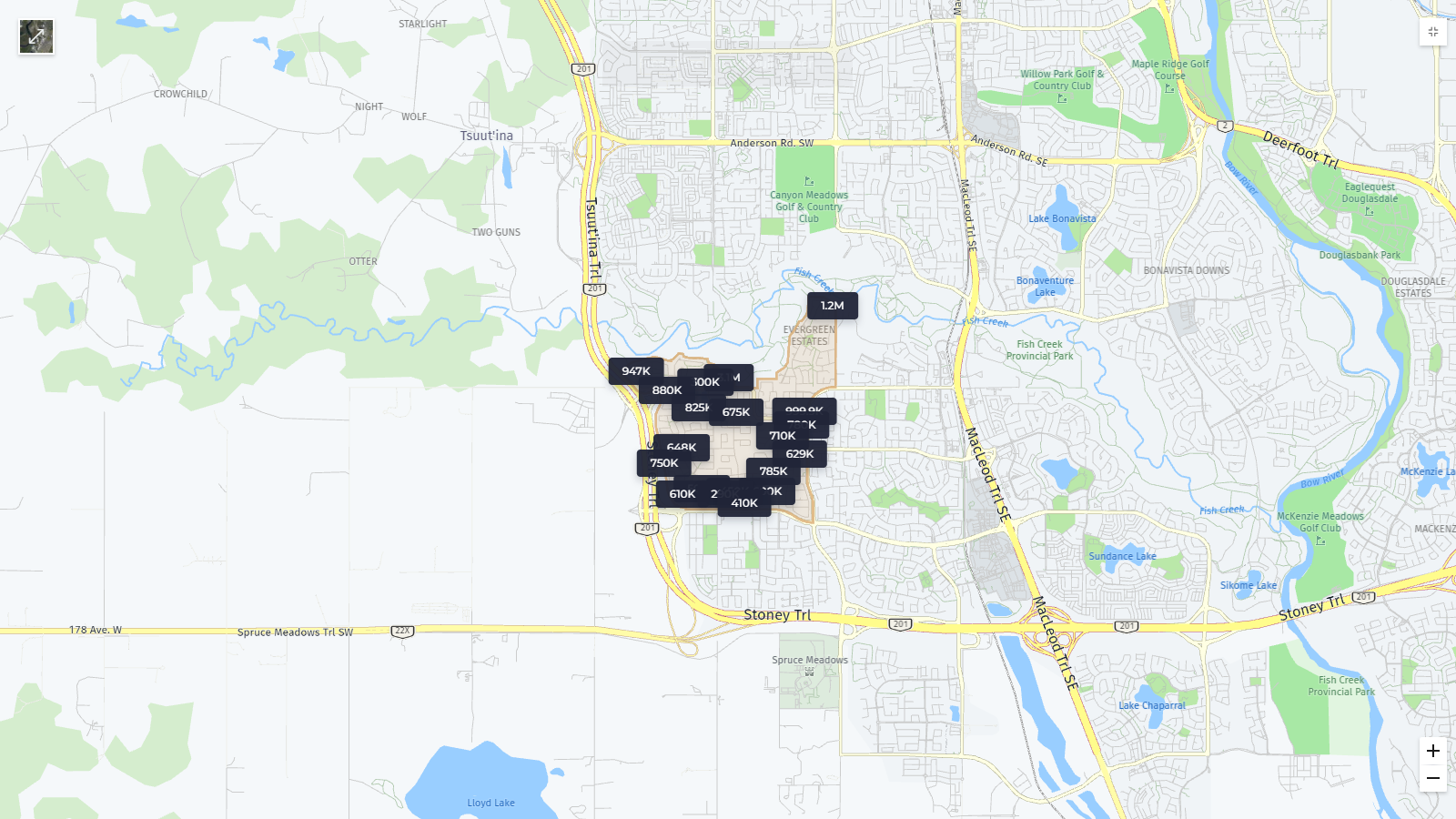Collapse the fullscreen map
Viewport: 1456px width, 819px height.
[x=1432, y=32]
